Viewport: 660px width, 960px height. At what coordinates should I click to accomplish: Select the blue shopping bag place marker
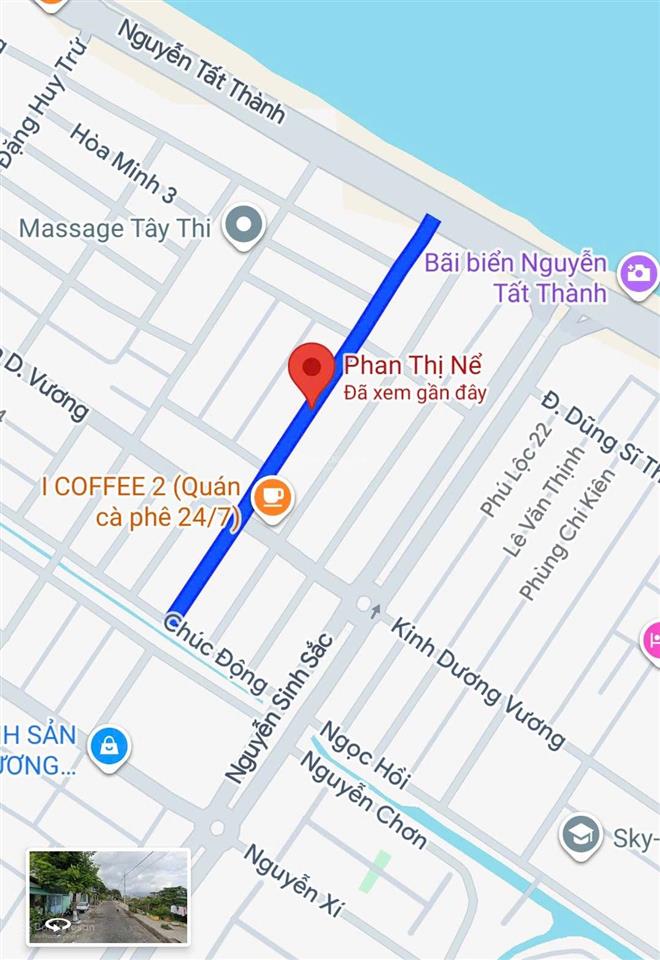pos(108,746)
